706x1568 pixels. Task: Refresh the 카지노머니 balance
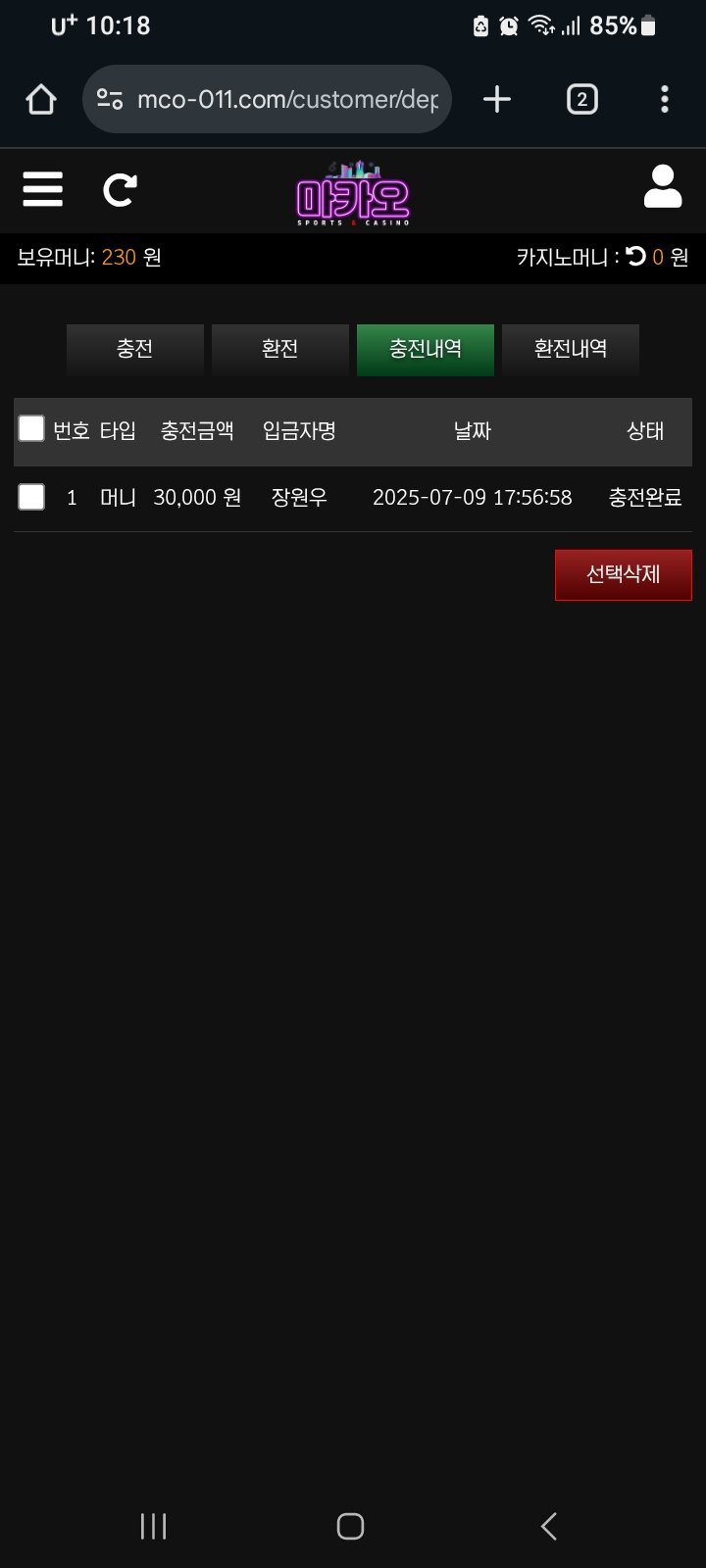635,257
